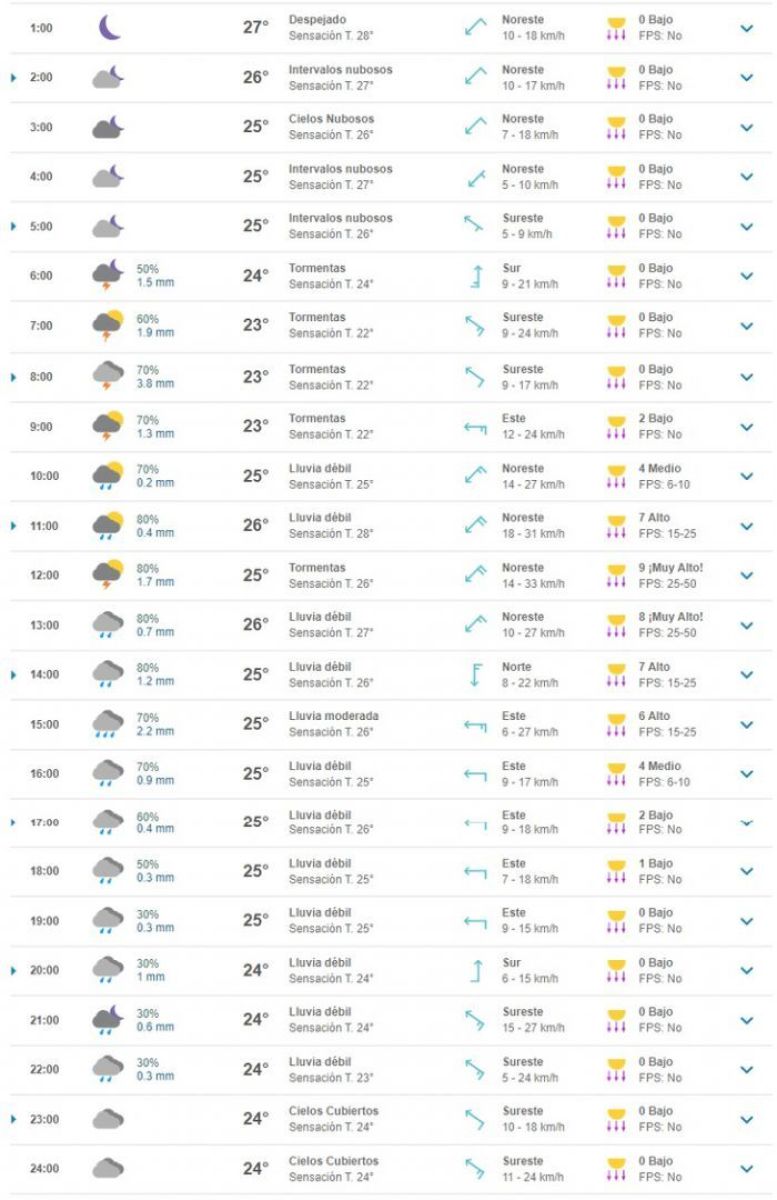Screen dimensions: 777x1200
Task: Open the 11:00 forecast details chevron
Action: [746, 526]
